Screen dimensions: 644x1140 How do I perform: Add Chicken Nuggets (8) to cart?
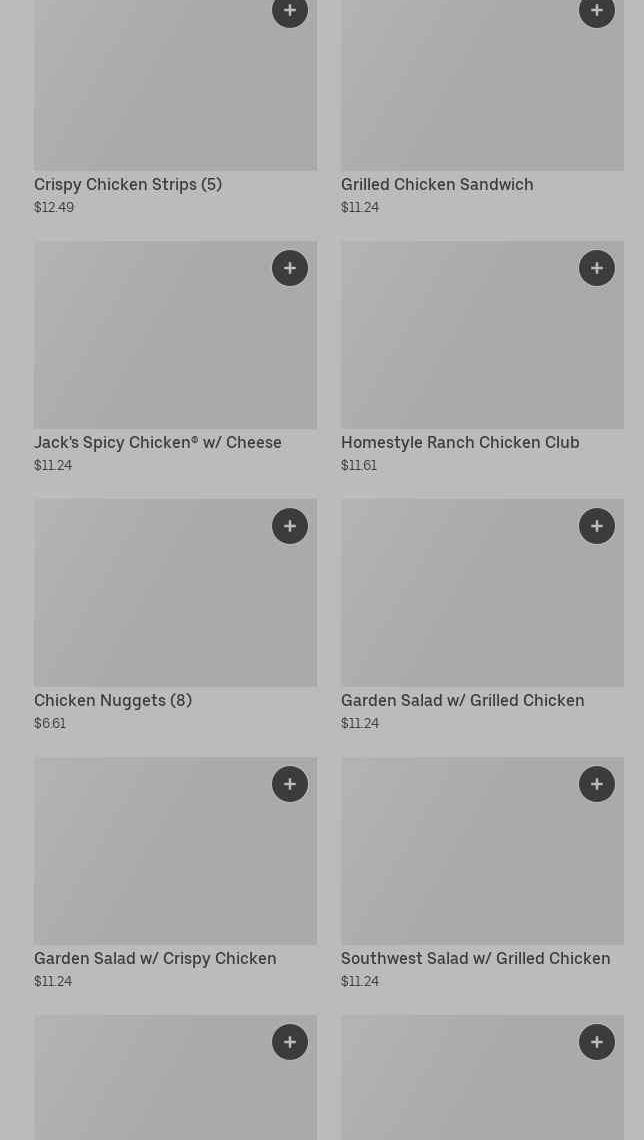(290, 526)
